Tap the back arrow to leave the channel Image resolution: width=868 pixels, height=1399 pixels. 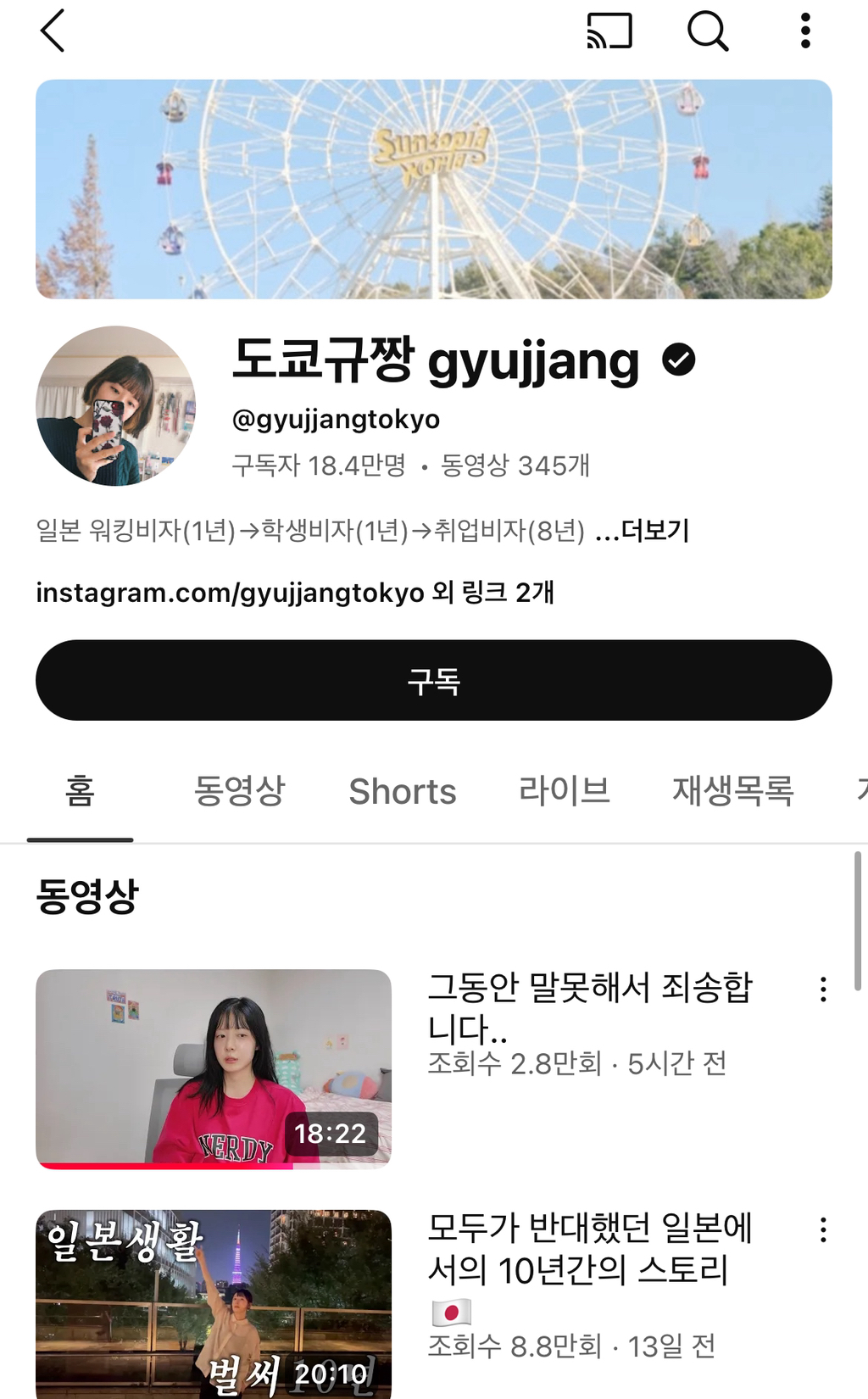(53, 32)
